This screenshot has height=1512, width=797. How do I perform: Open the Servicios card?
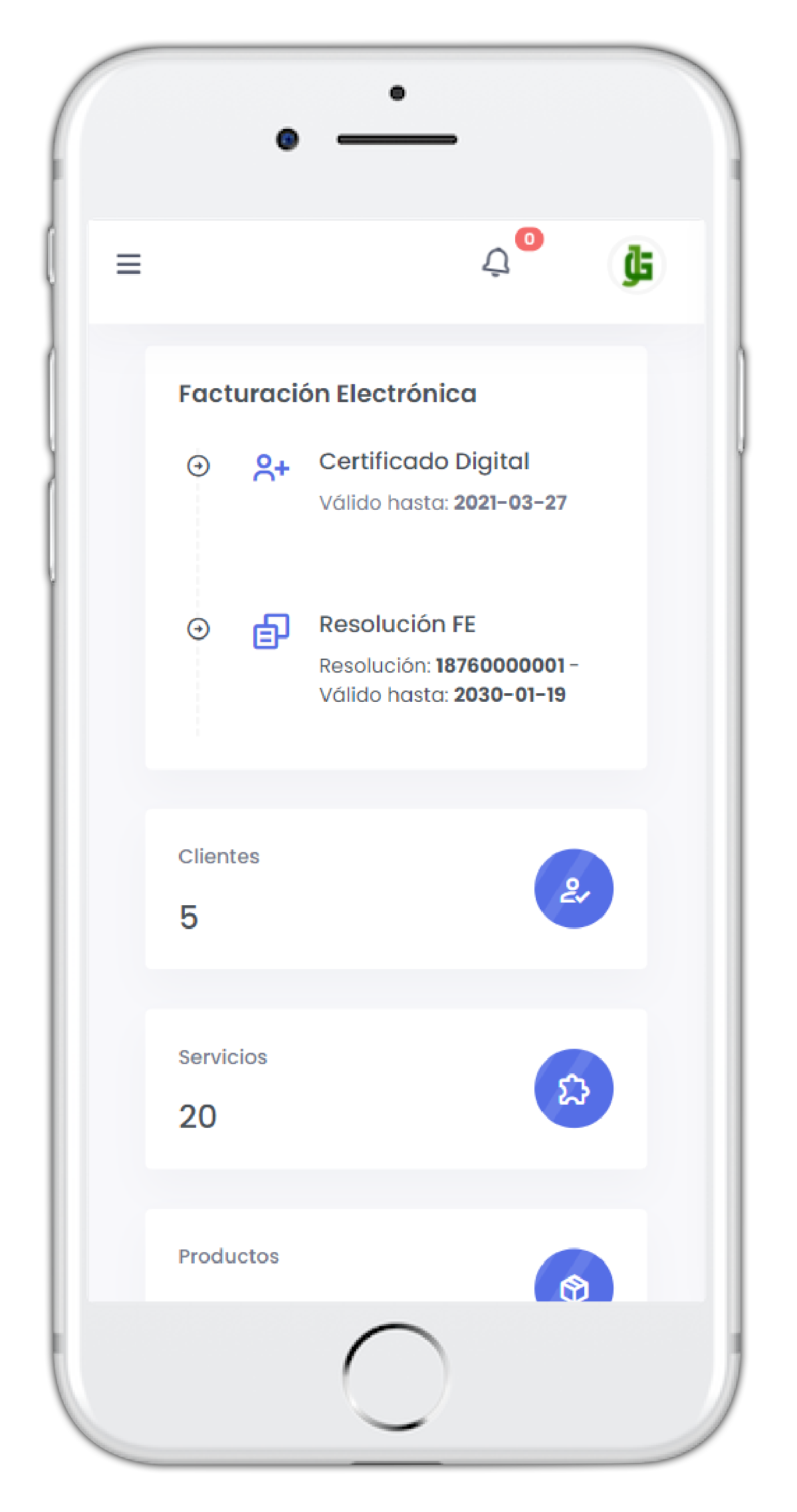pos(396,1089)
